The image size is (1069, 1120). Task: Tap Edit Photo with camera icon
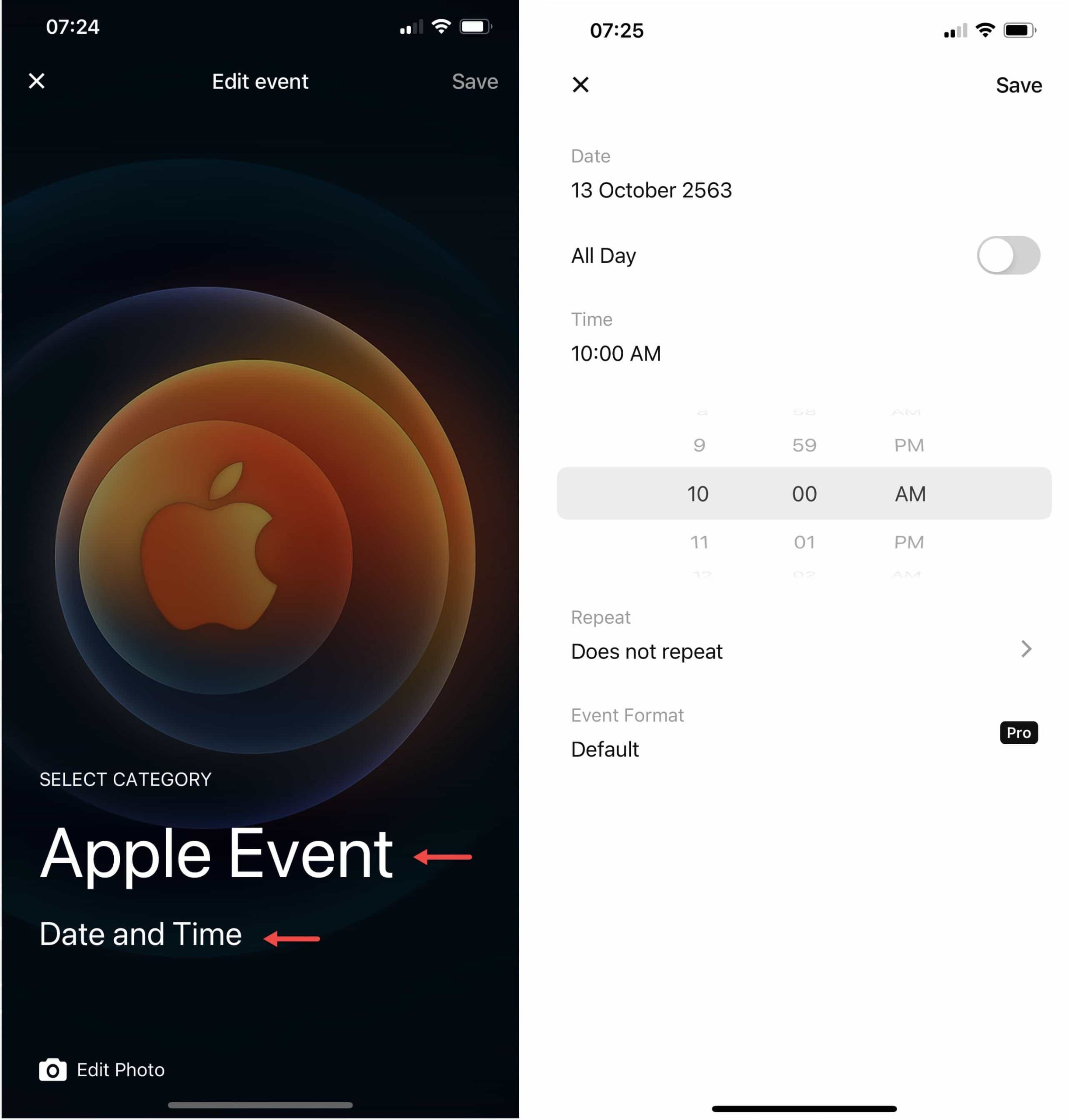coord(102,1069)
